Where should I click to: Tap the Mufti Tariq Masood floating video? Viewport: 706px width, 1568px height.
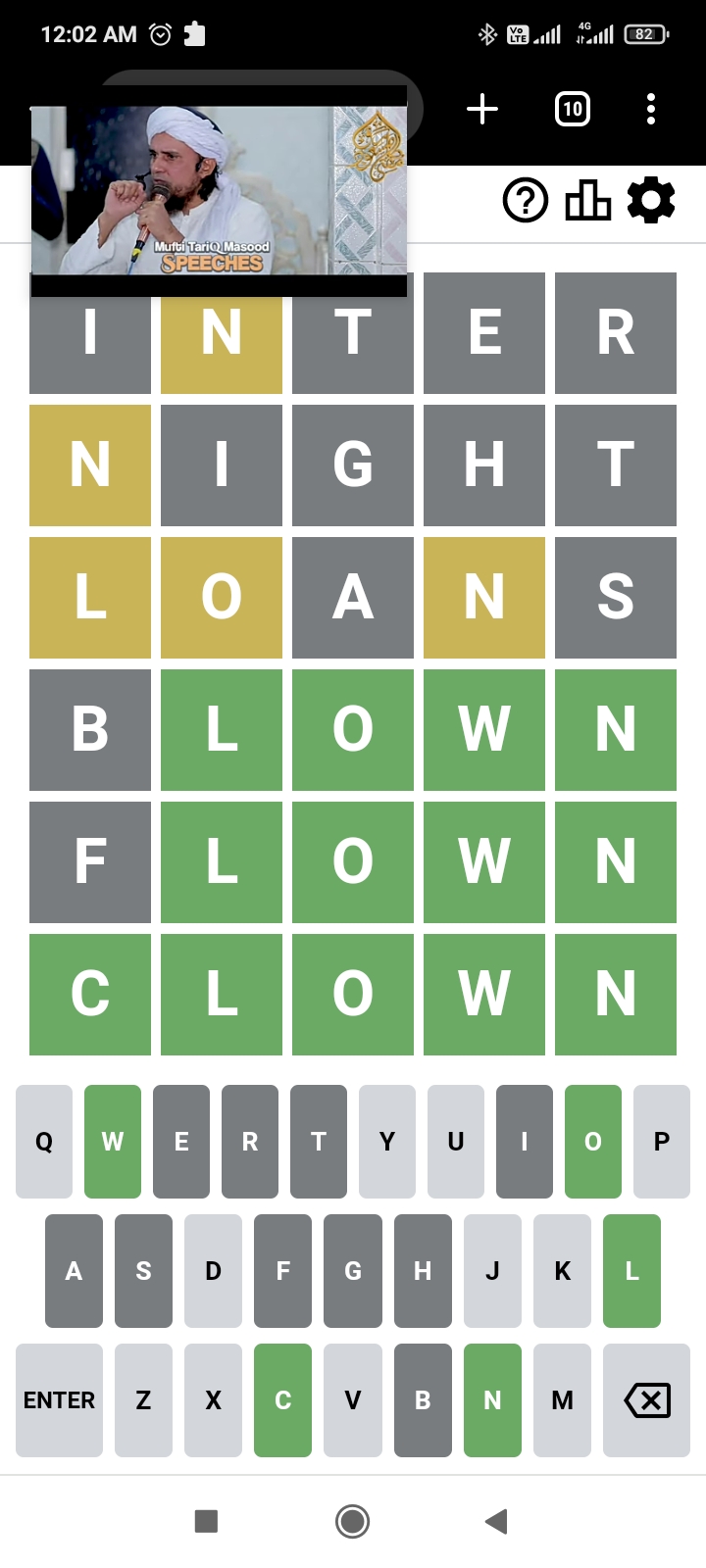219,191
